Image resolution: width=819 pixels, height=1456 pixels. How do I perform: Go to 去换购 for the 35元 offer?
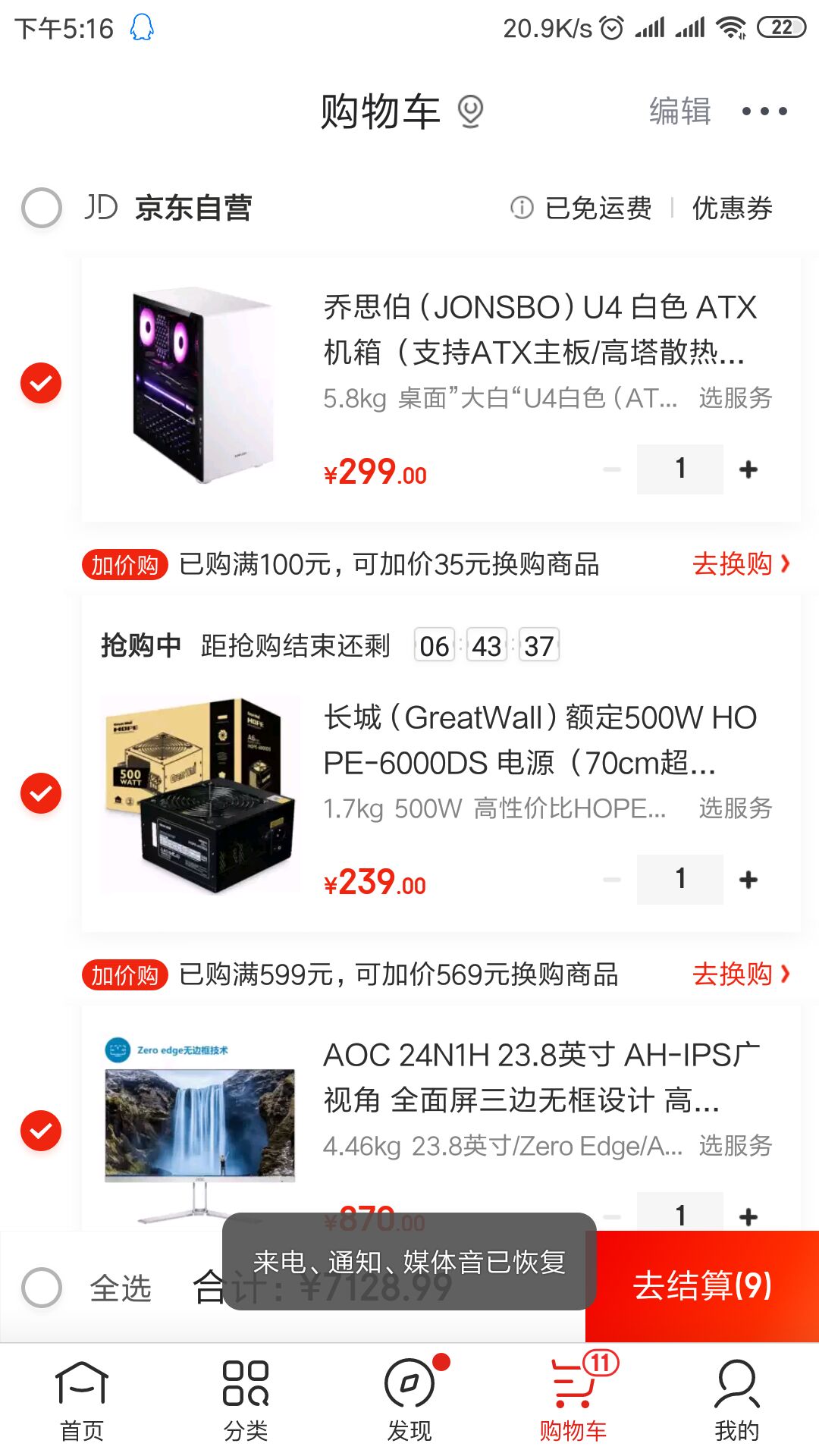pos(740,564)
